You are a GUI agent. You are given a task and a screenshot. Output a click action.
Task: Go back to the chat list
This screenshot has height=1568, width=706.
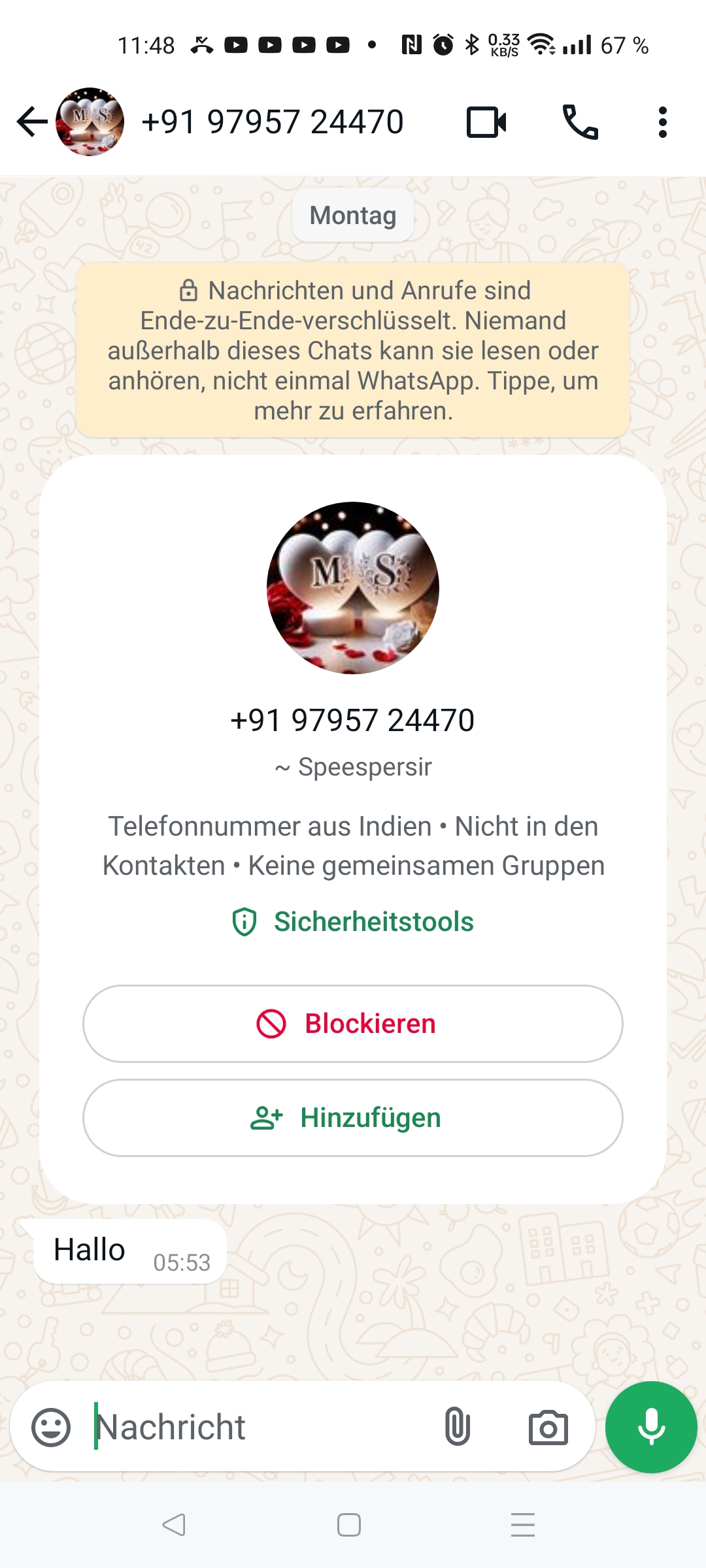tap(31, 122)
